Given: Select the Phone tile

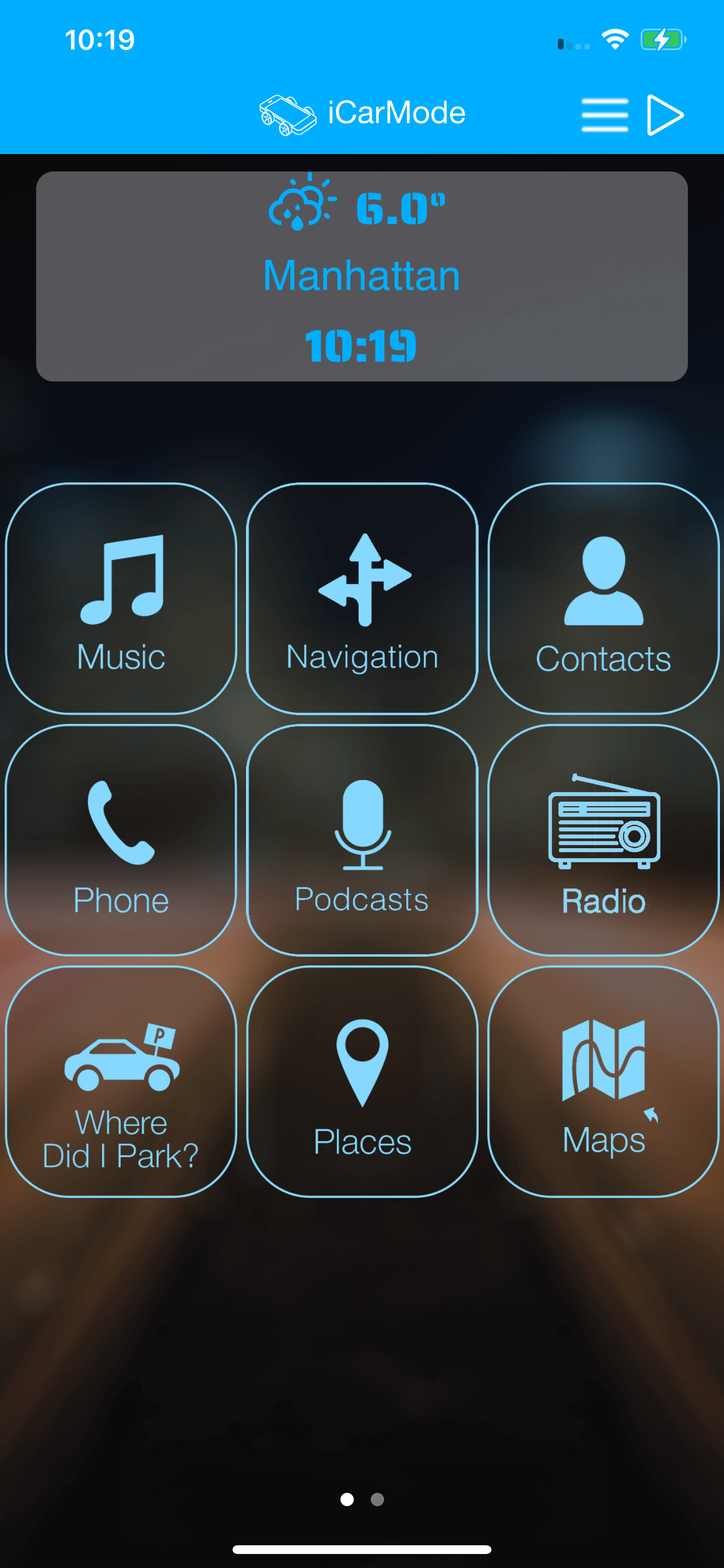Looking at the screenshot, I should tap(121, 840).
